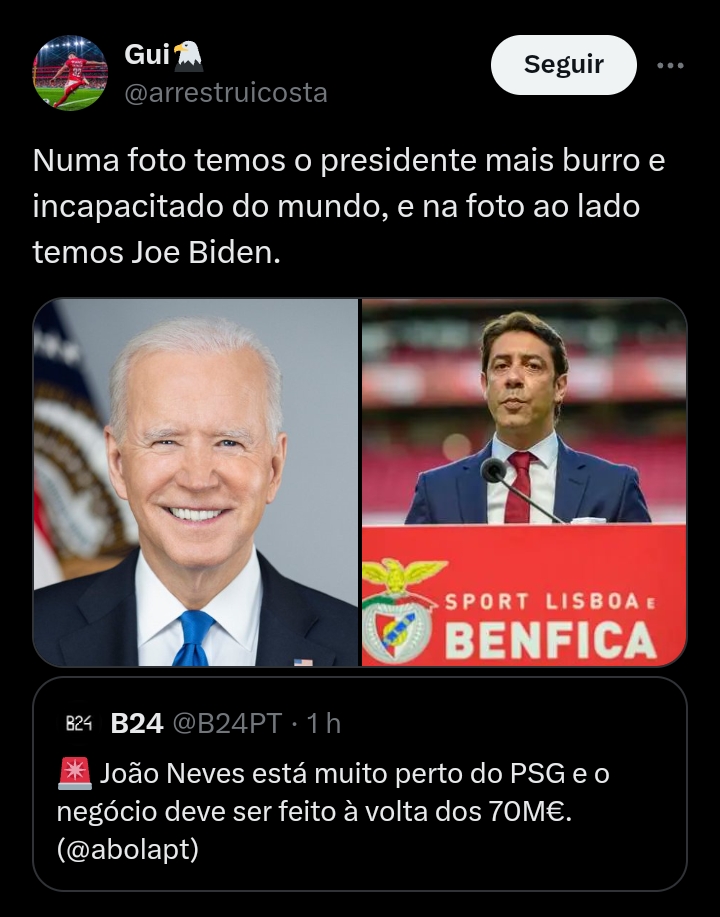Enlarge the photo showing the Benfica podium
The height and width of the screenshot is (917, 720).
click(524, 482)
